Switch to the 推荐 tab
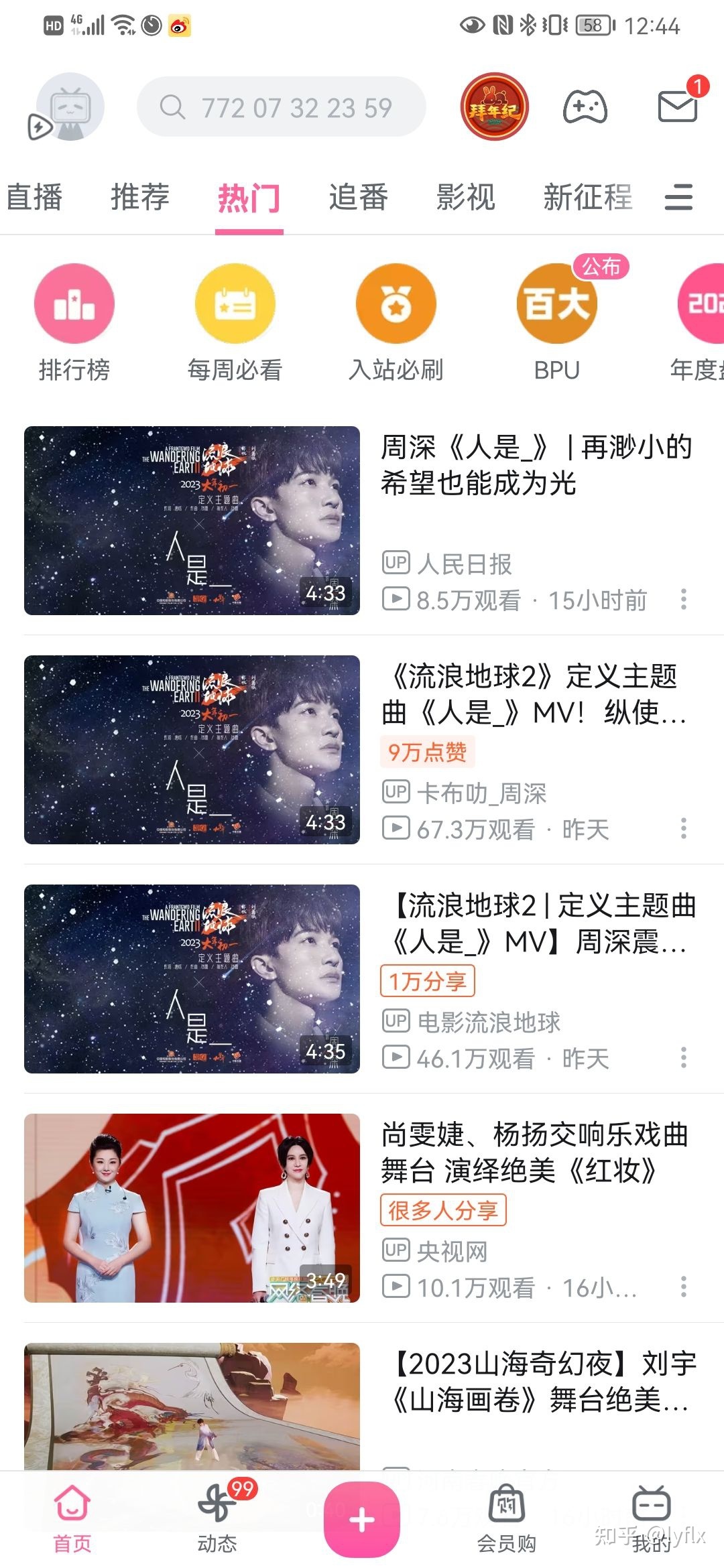This screenshot has width=724, height=1568. (139, 198)
